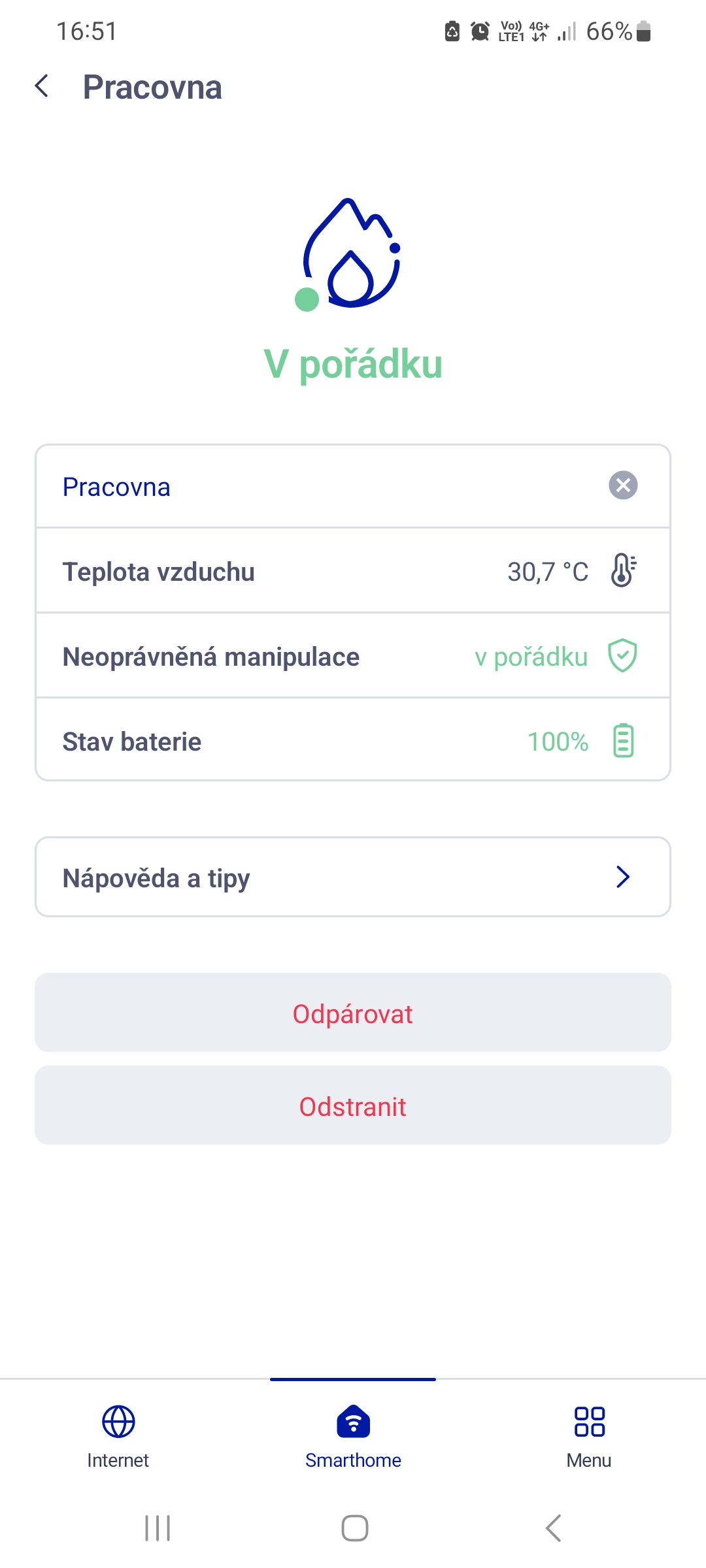Image resolution: width=706 pixels, height=1568 pixels.
Task: Tap the Odpárovat button
Action: (x=353, y=1013)
